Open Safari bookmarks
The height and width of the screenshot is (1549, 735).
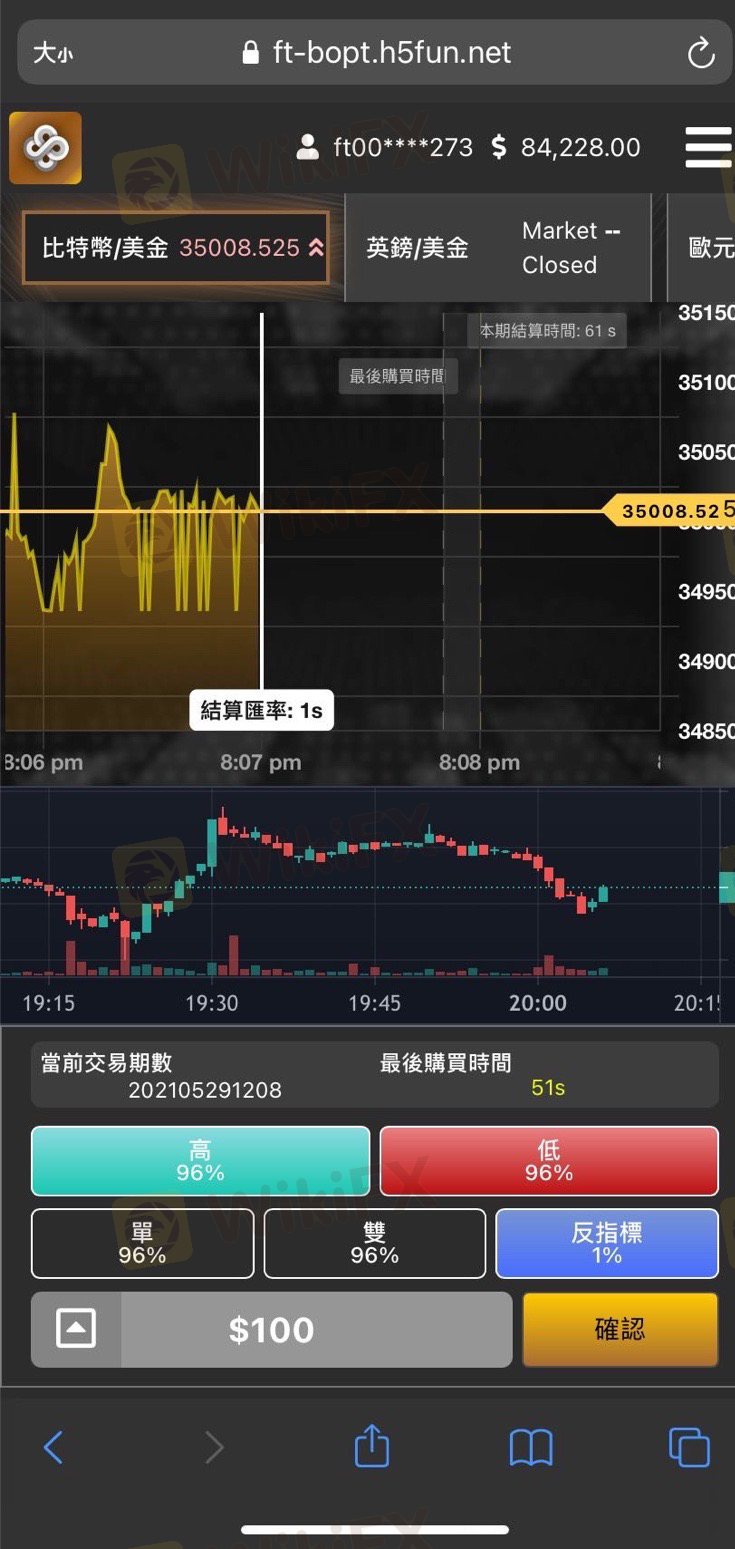(x=531, y=1447)
